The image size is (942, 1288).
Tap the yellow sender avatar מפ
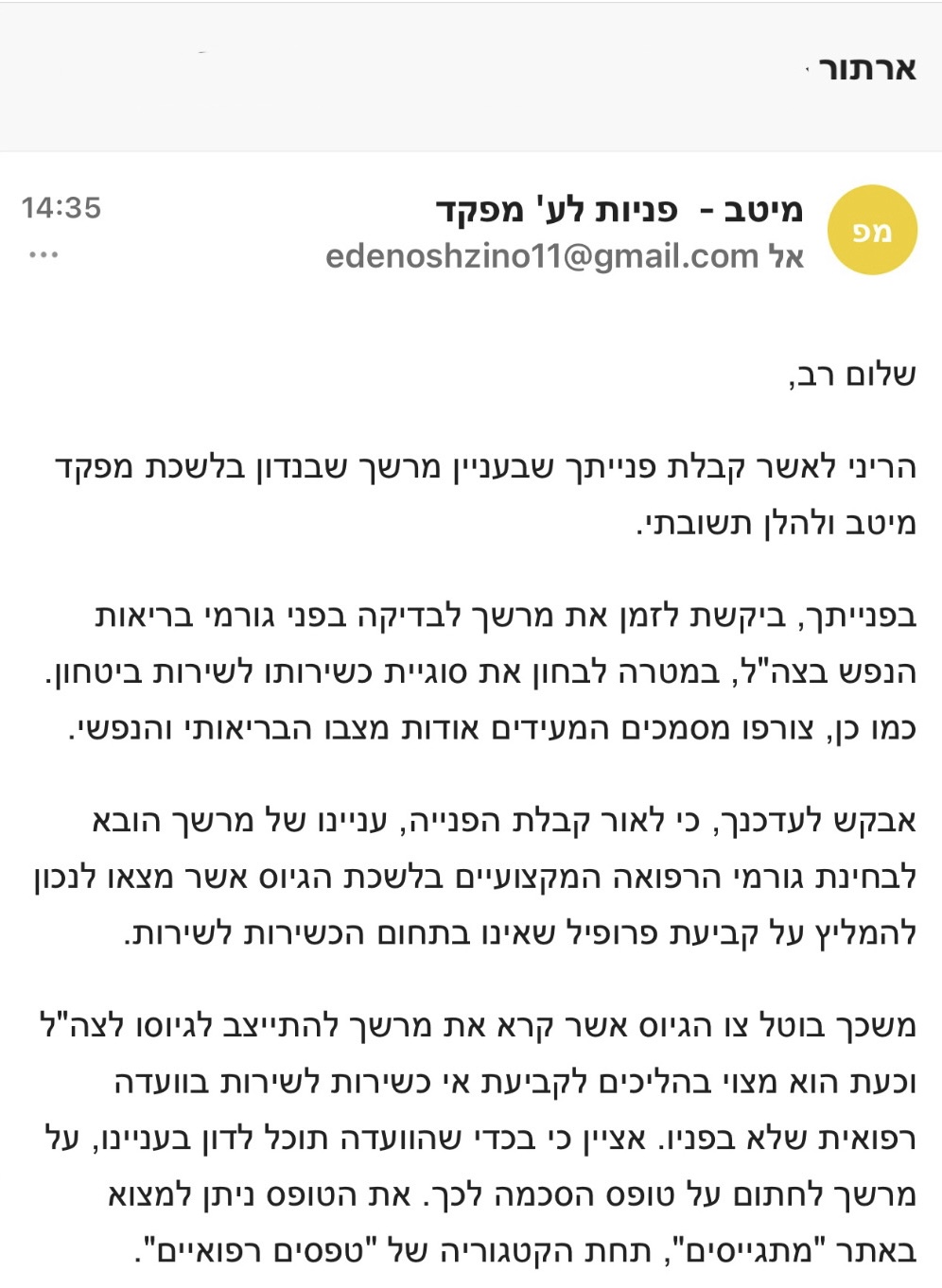pos(872,232)
